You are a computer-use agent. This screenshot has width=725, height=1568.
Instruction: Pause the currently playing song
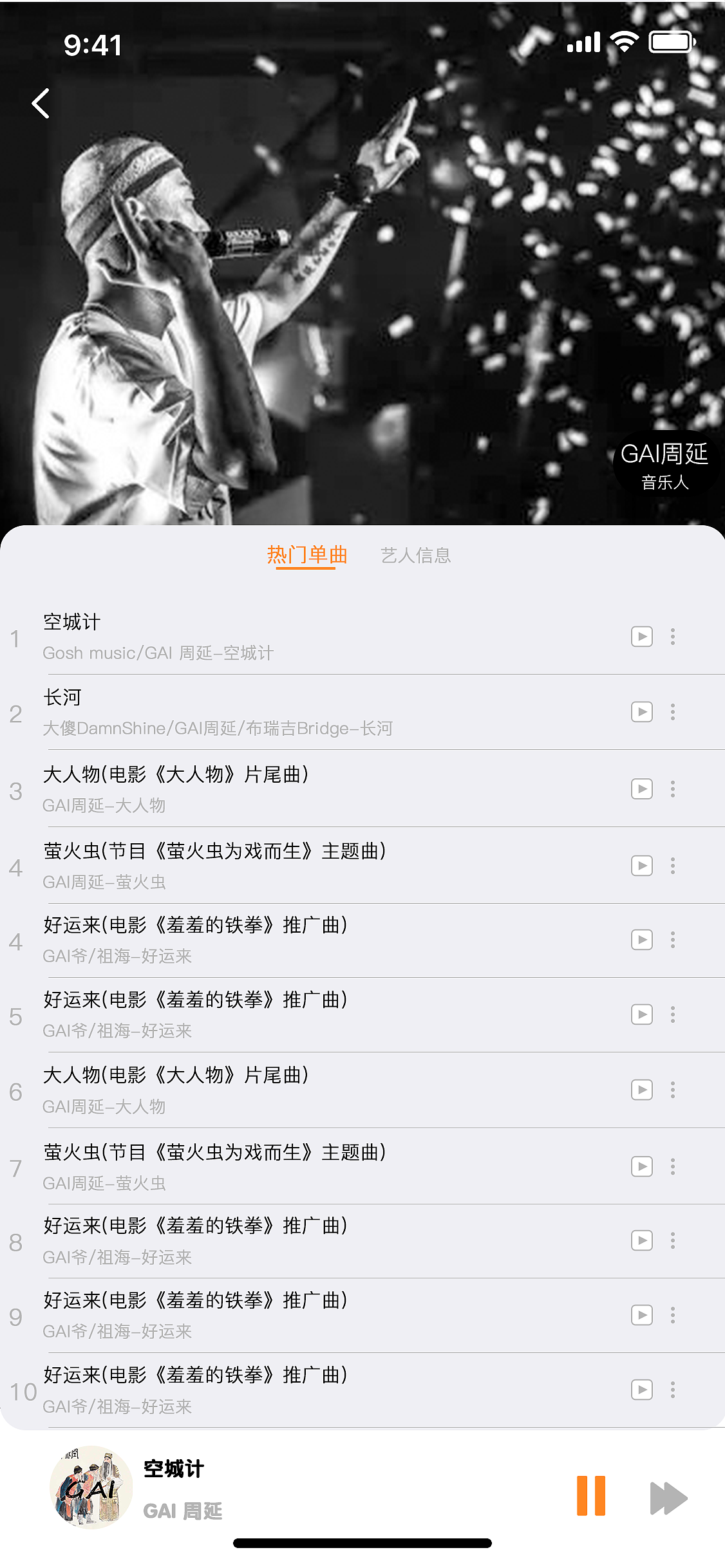590,1496
